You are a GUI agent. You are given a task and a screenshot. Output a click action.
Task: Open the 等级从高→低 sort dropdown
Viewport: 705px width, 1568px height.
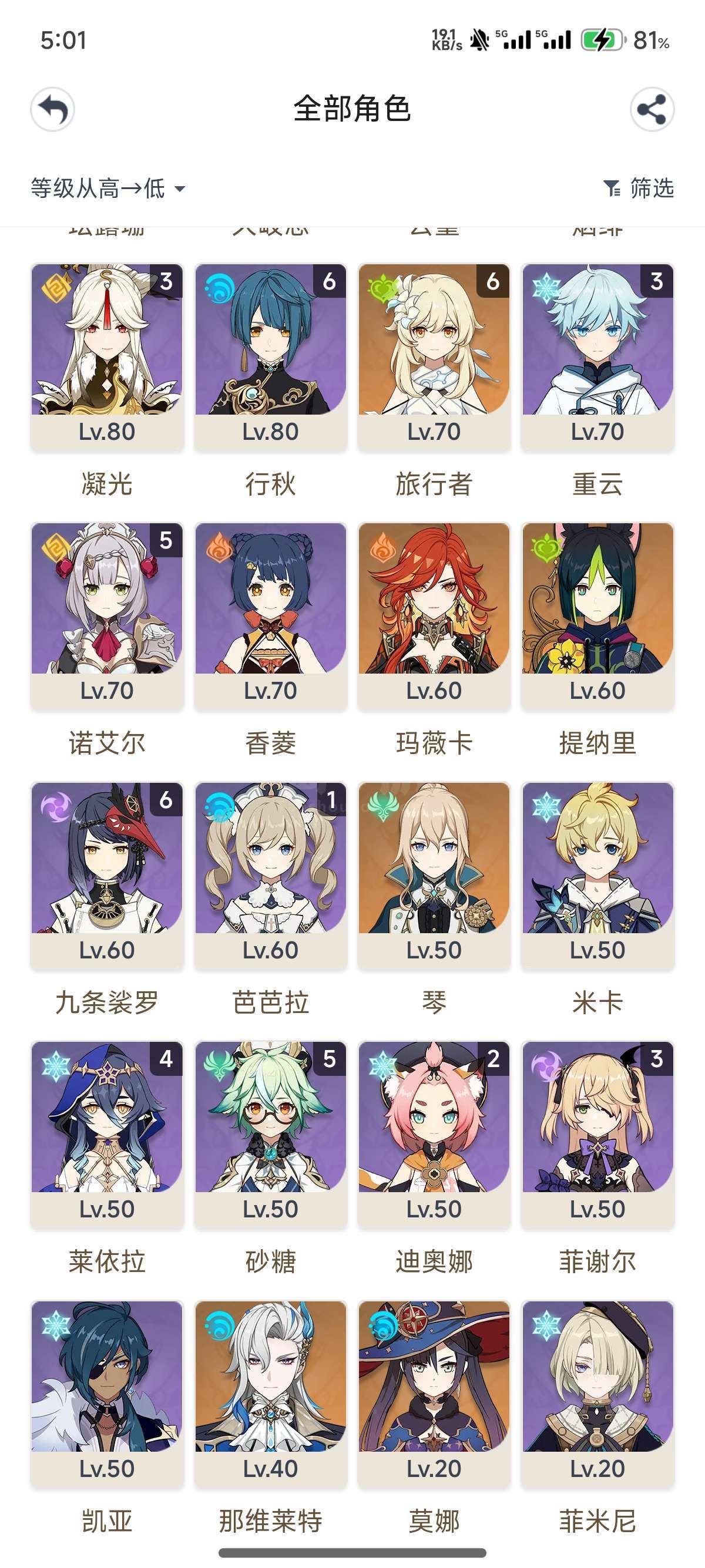tap(108, 189)
